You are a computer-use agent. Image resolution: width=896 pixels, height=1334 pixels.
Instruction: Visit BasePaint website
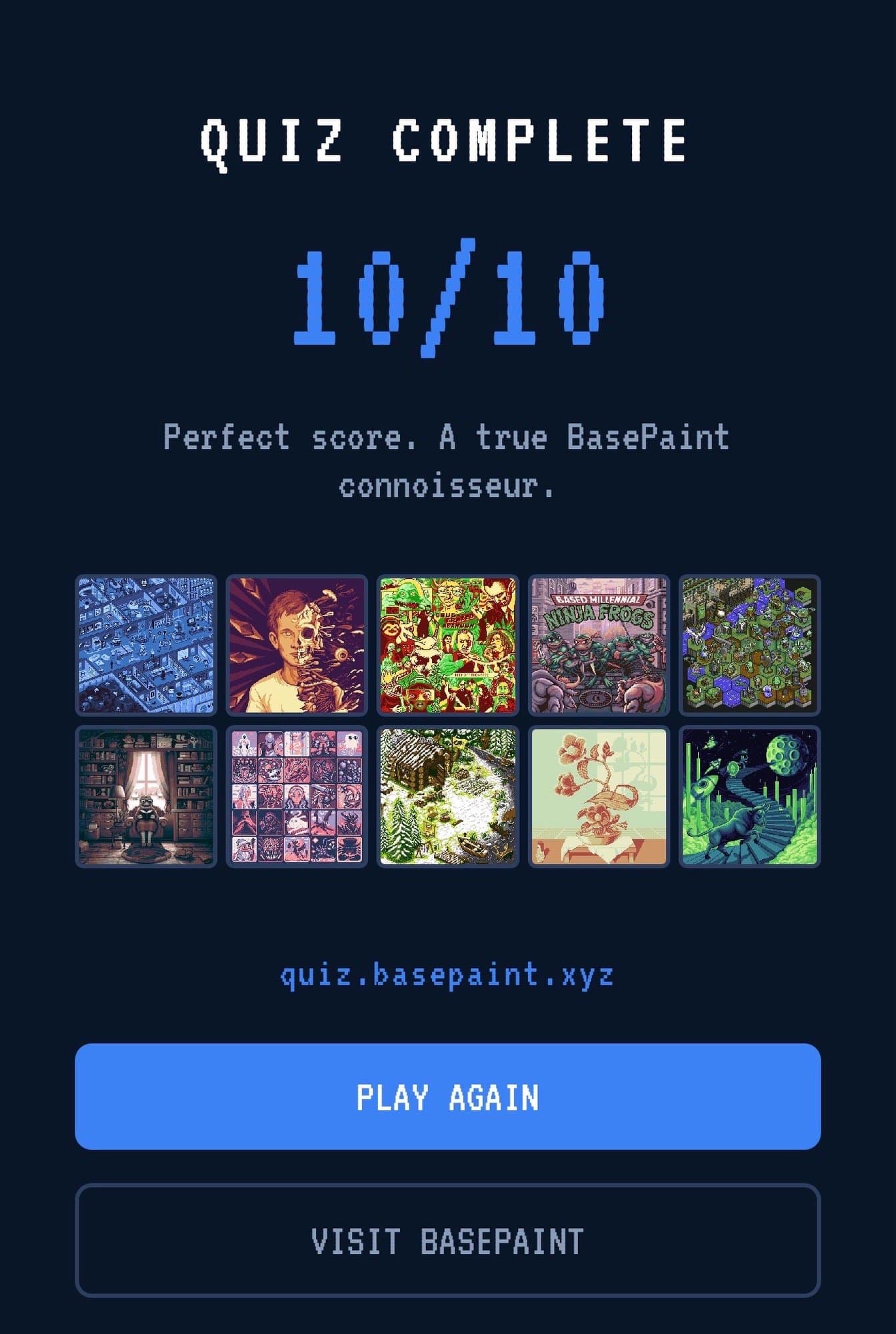(x=447, y=1241)
